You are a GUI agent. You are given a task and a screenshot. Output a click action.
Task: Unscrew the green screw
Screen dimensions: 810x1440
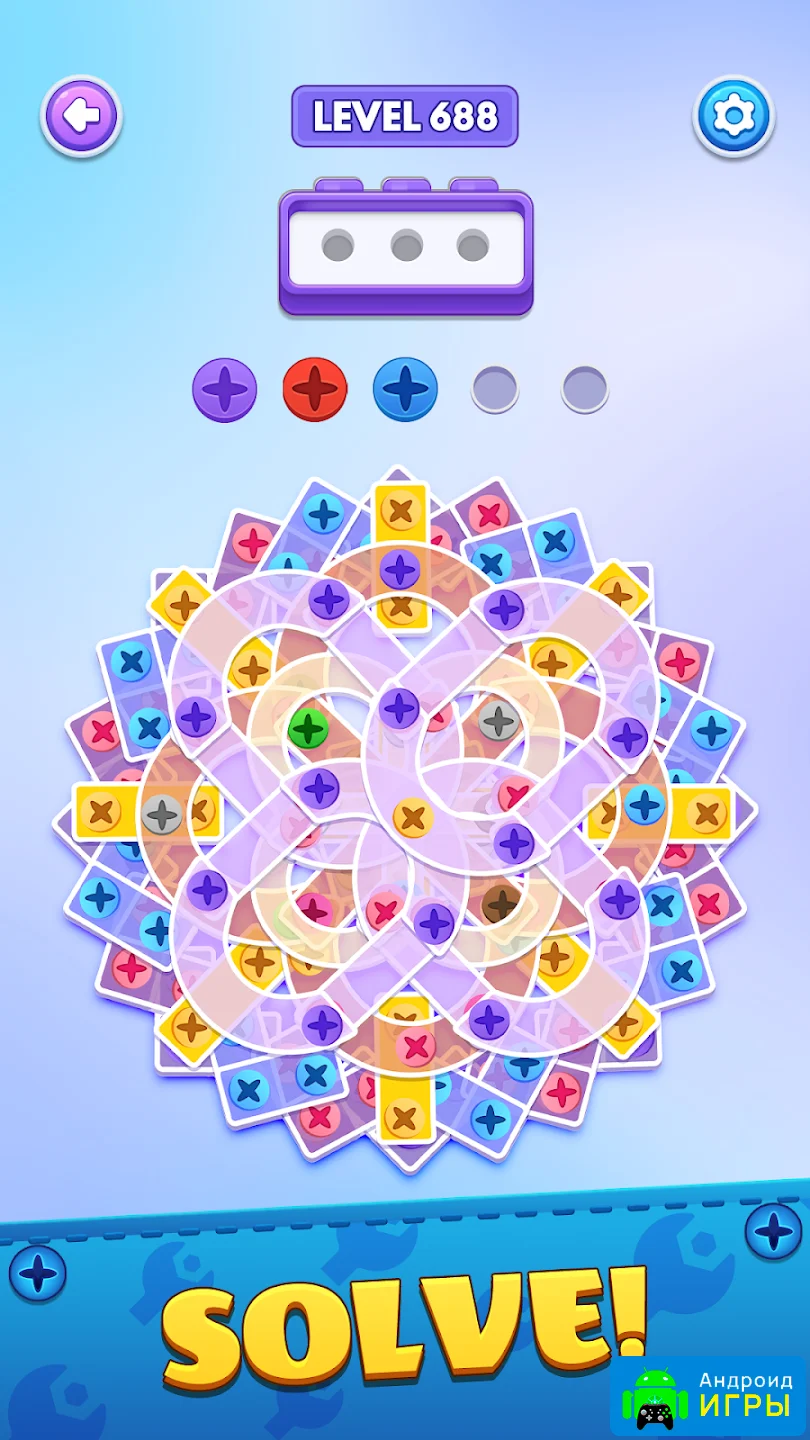point(308,727)
